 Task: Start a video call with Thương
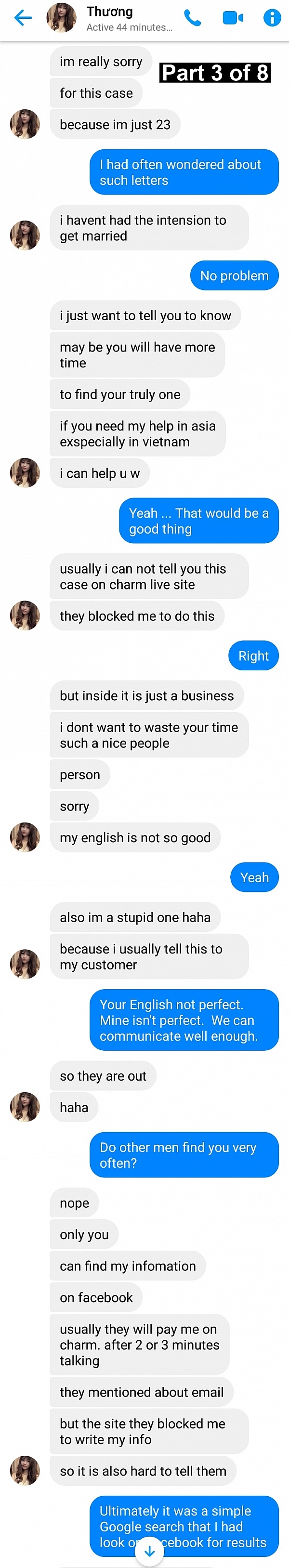[233, 18]
